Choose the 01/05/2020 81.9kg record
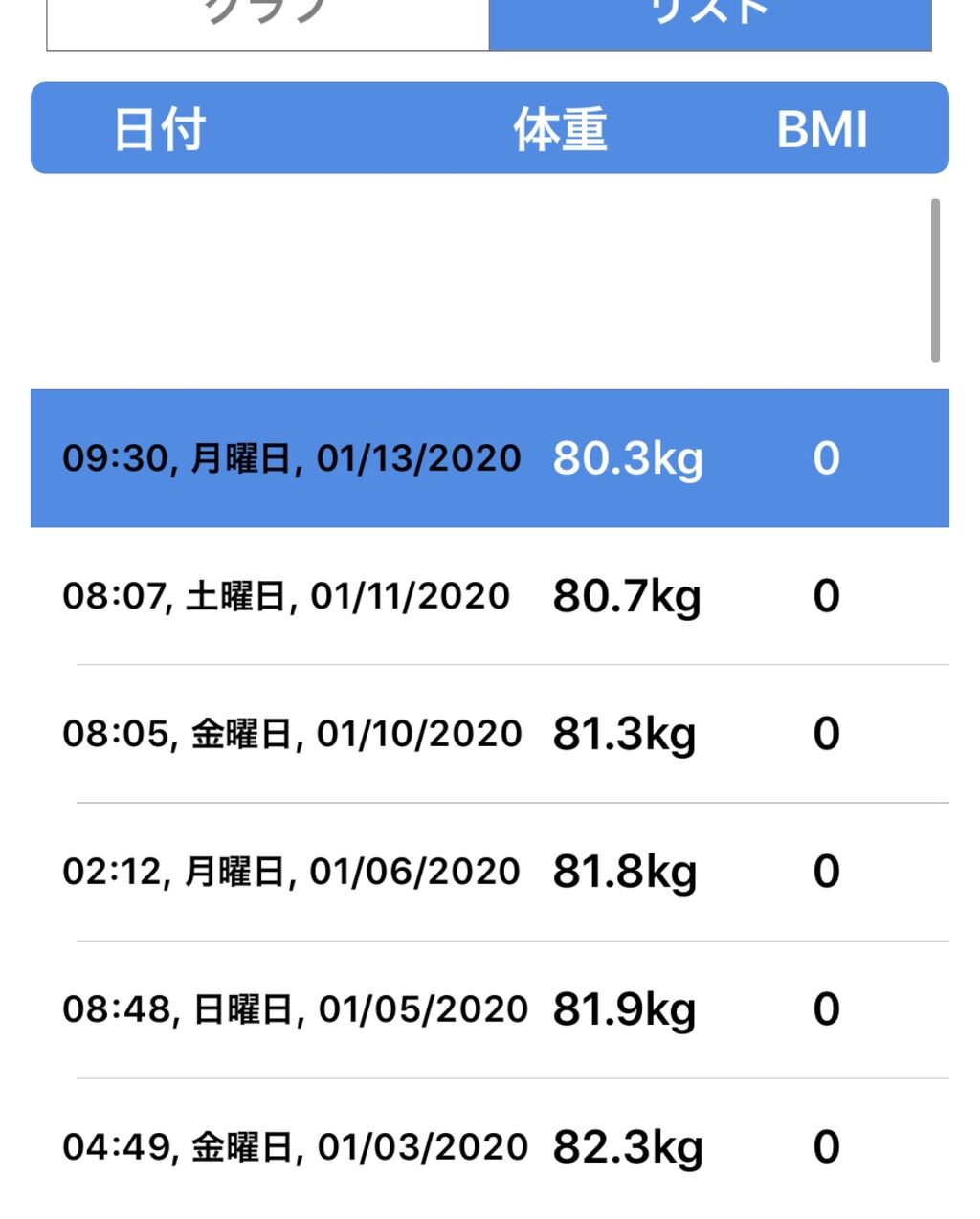Image resolution: width=980 pixels, height=1219 pixels. tap(489, 1009)
